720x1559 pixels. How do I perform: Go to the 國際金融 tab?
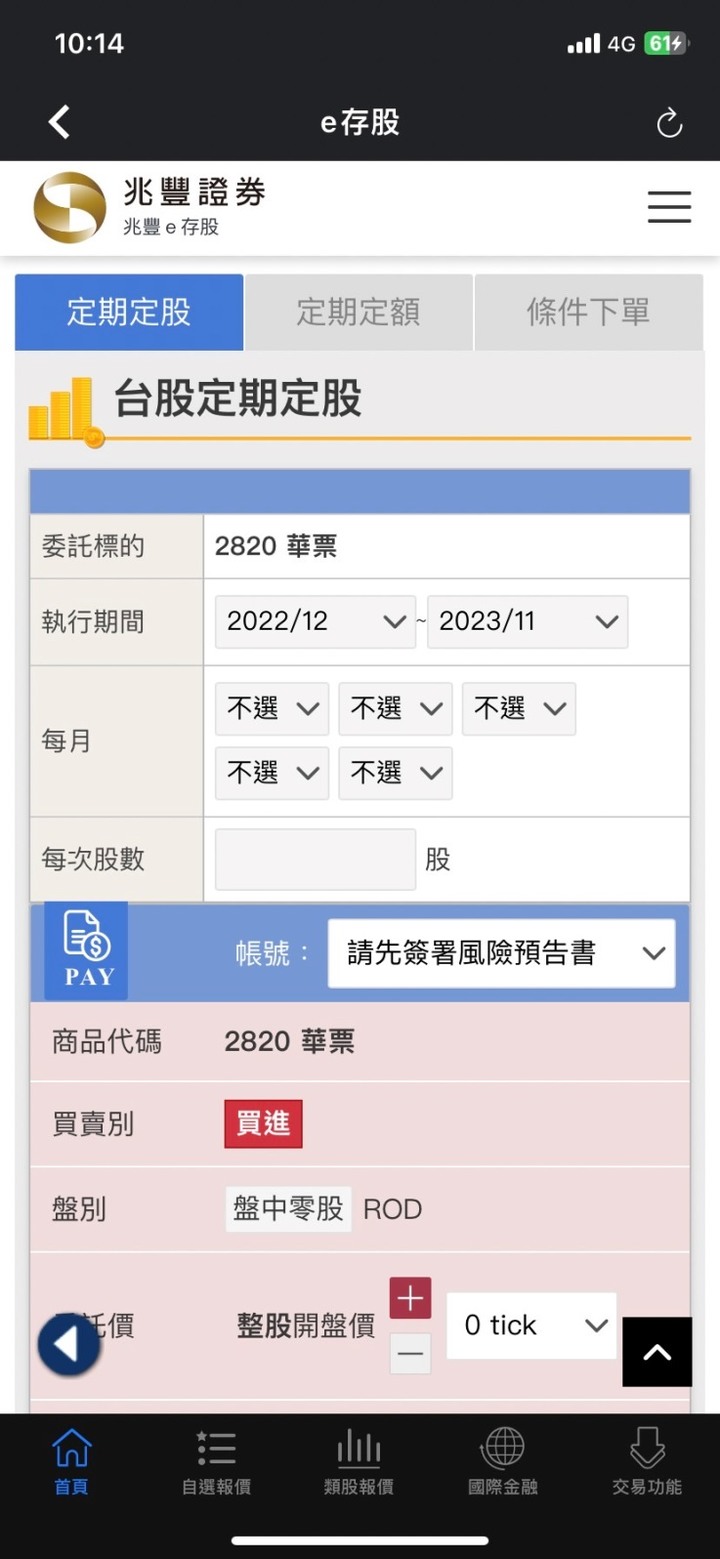tap(503, 1461)
